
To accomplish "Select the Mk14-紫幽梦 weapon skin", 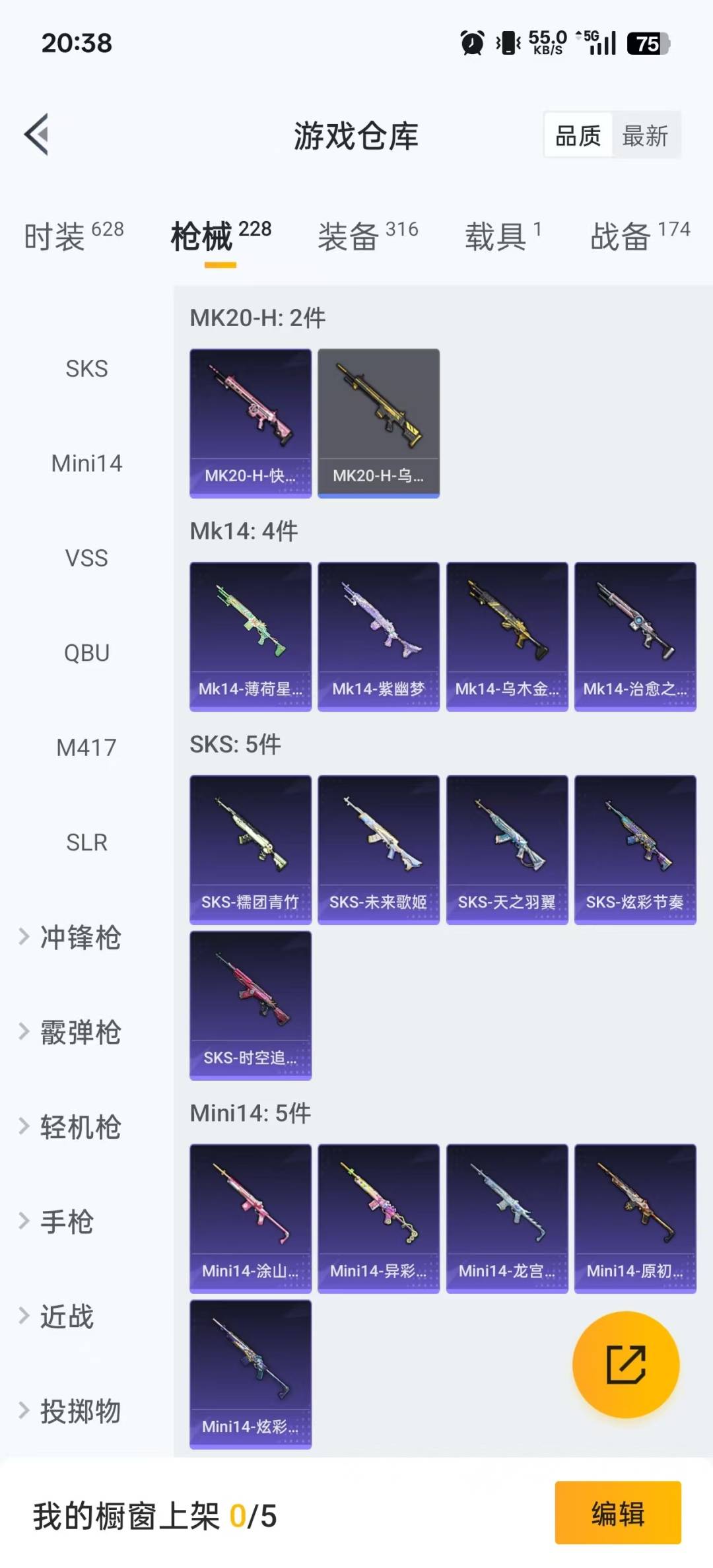I will tap(378, 635).
